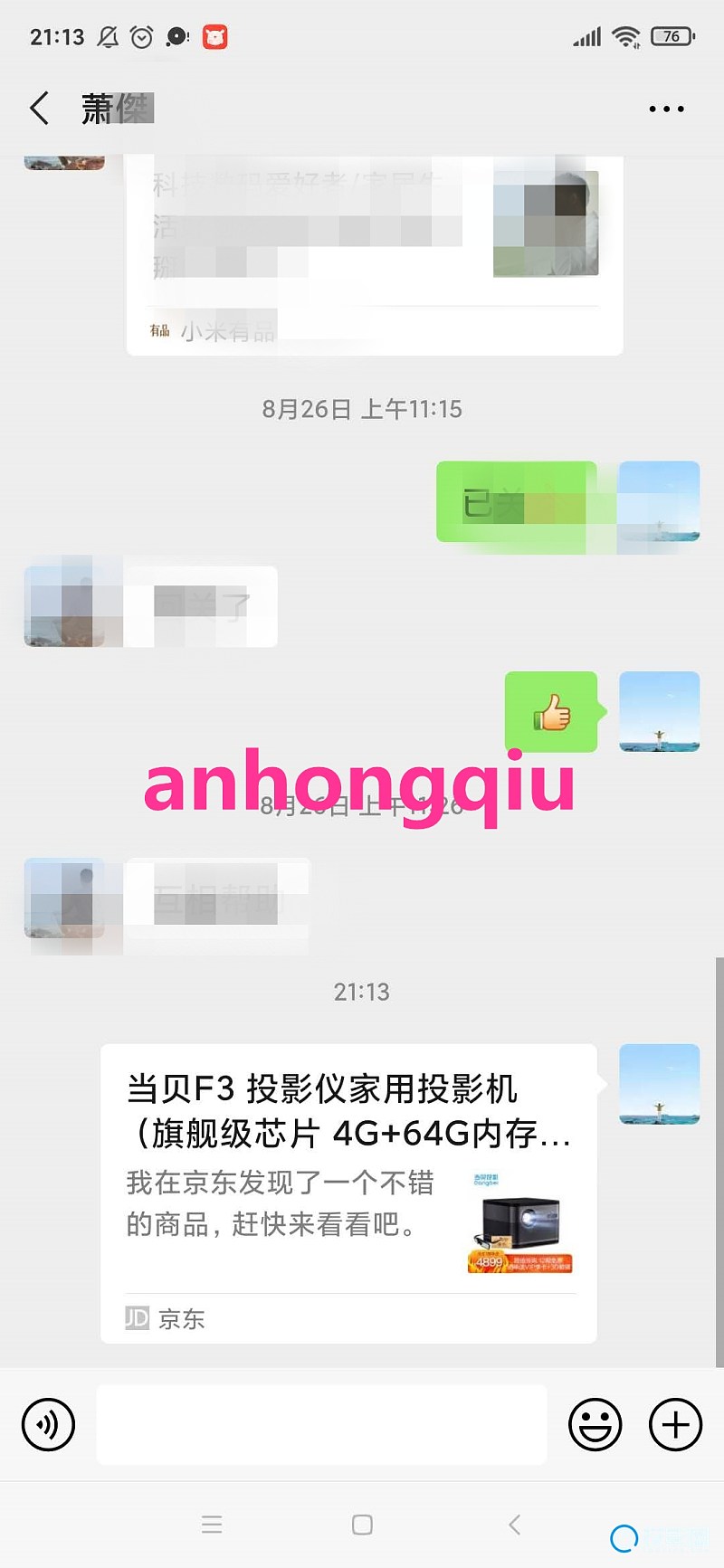Go back from this chat

pyautogui.click(x=39, y=109)
